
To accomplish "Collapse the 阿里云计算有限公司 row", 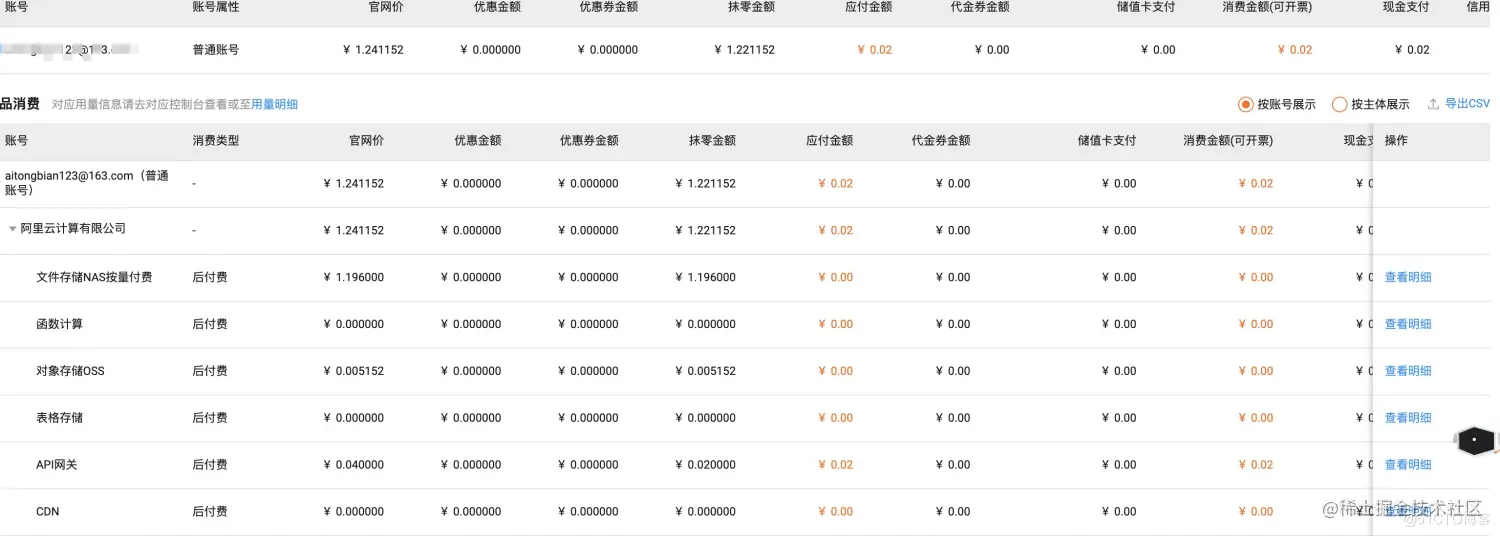I will (x=13, y=229).
